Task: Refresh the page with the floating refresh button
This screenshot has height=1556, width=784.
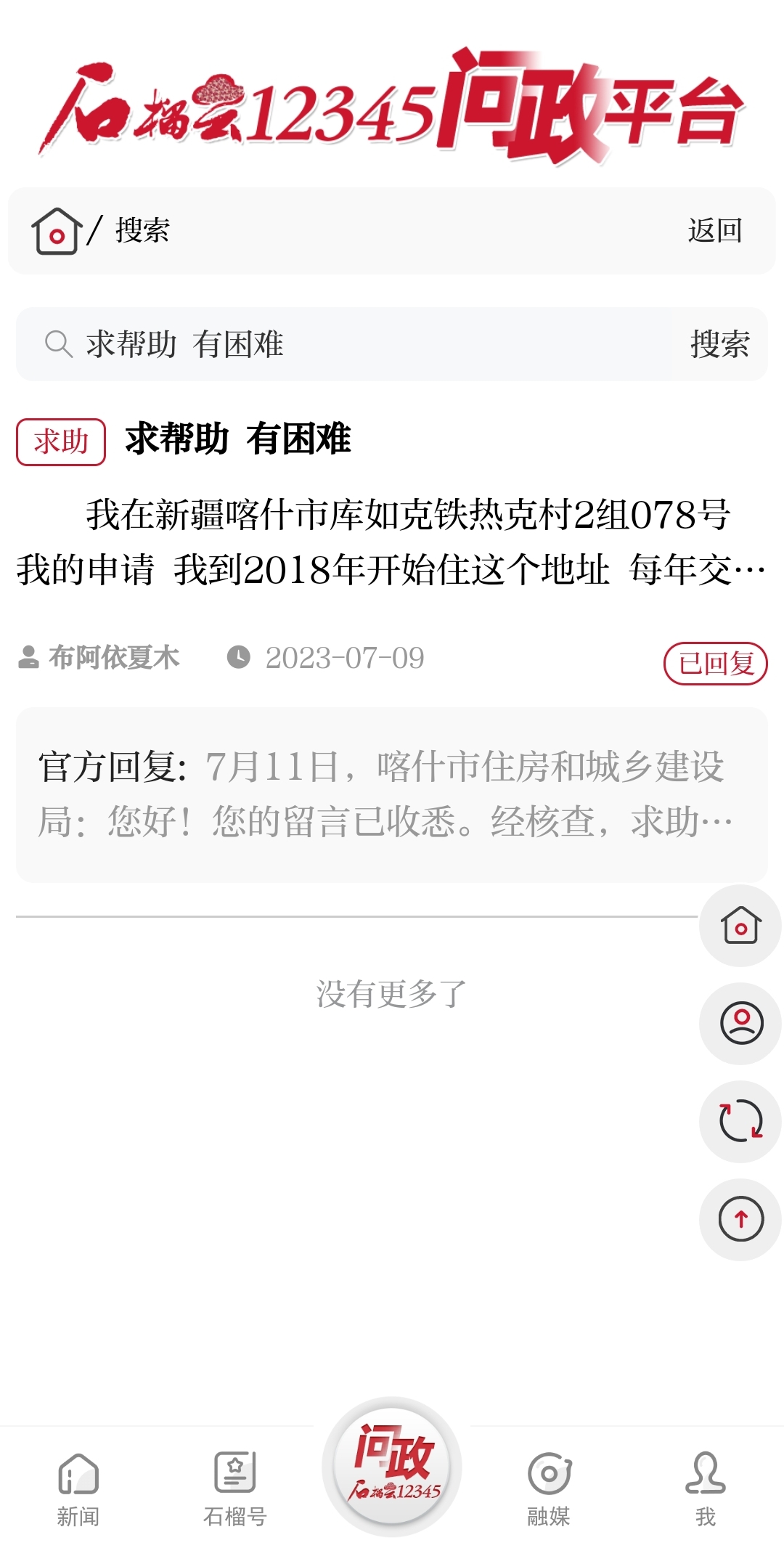Action: 740,1122
